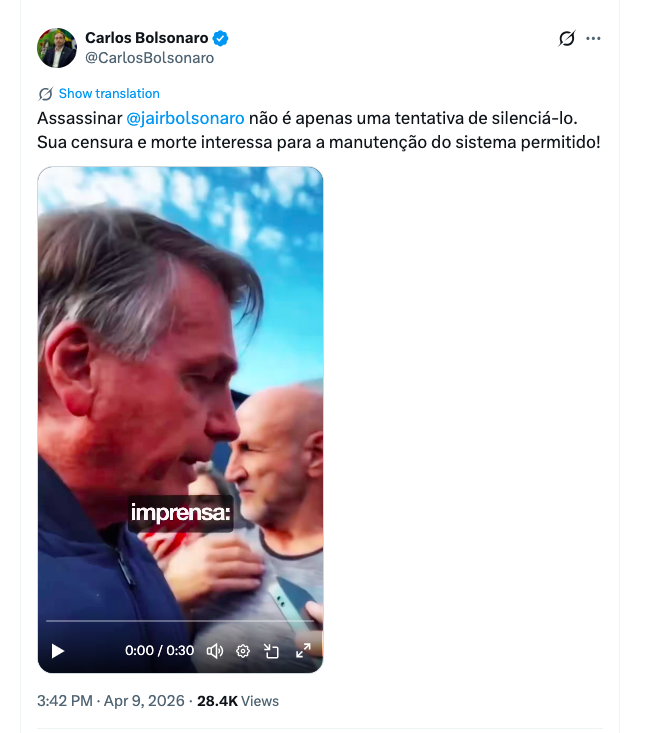The height and width of the screenshot is (733, 647).
Task: Open video settings gear
Action: pyautogui.click(x=243, y=651)
